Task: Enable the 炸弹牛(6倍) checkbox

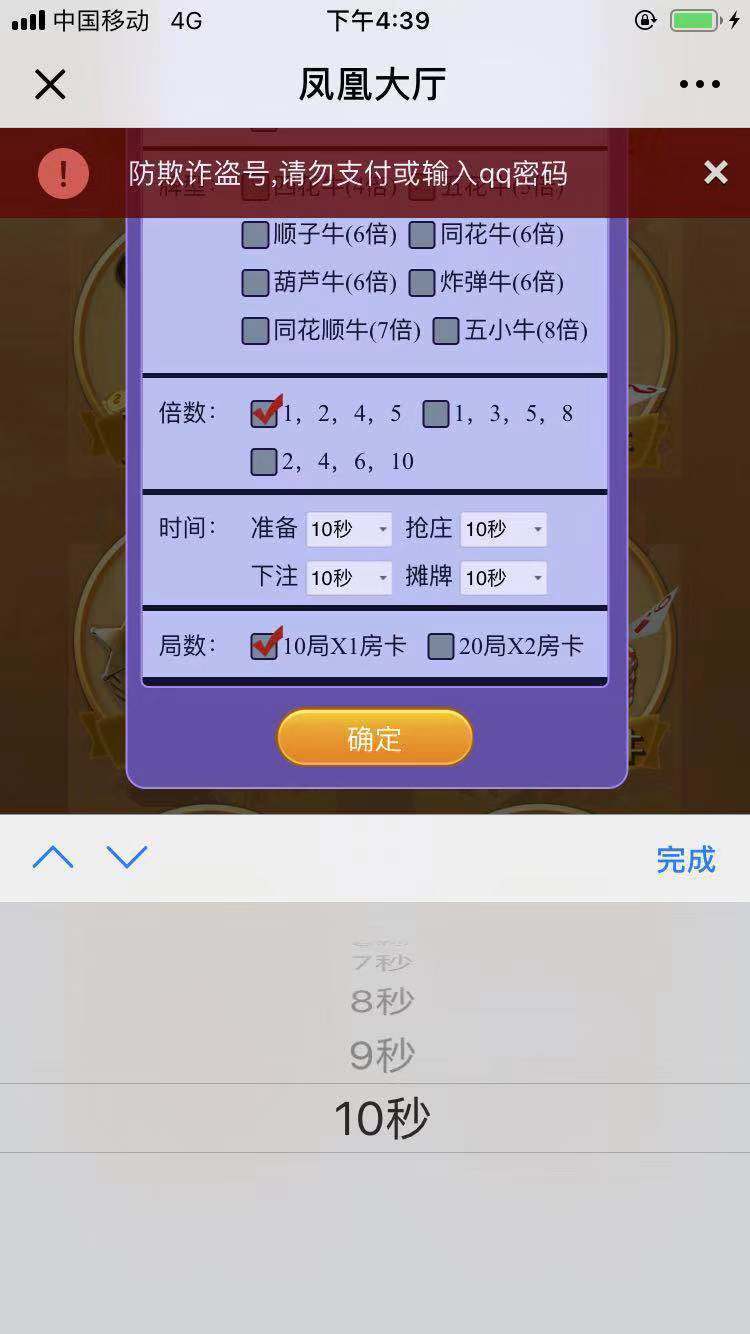Action: 423,283
